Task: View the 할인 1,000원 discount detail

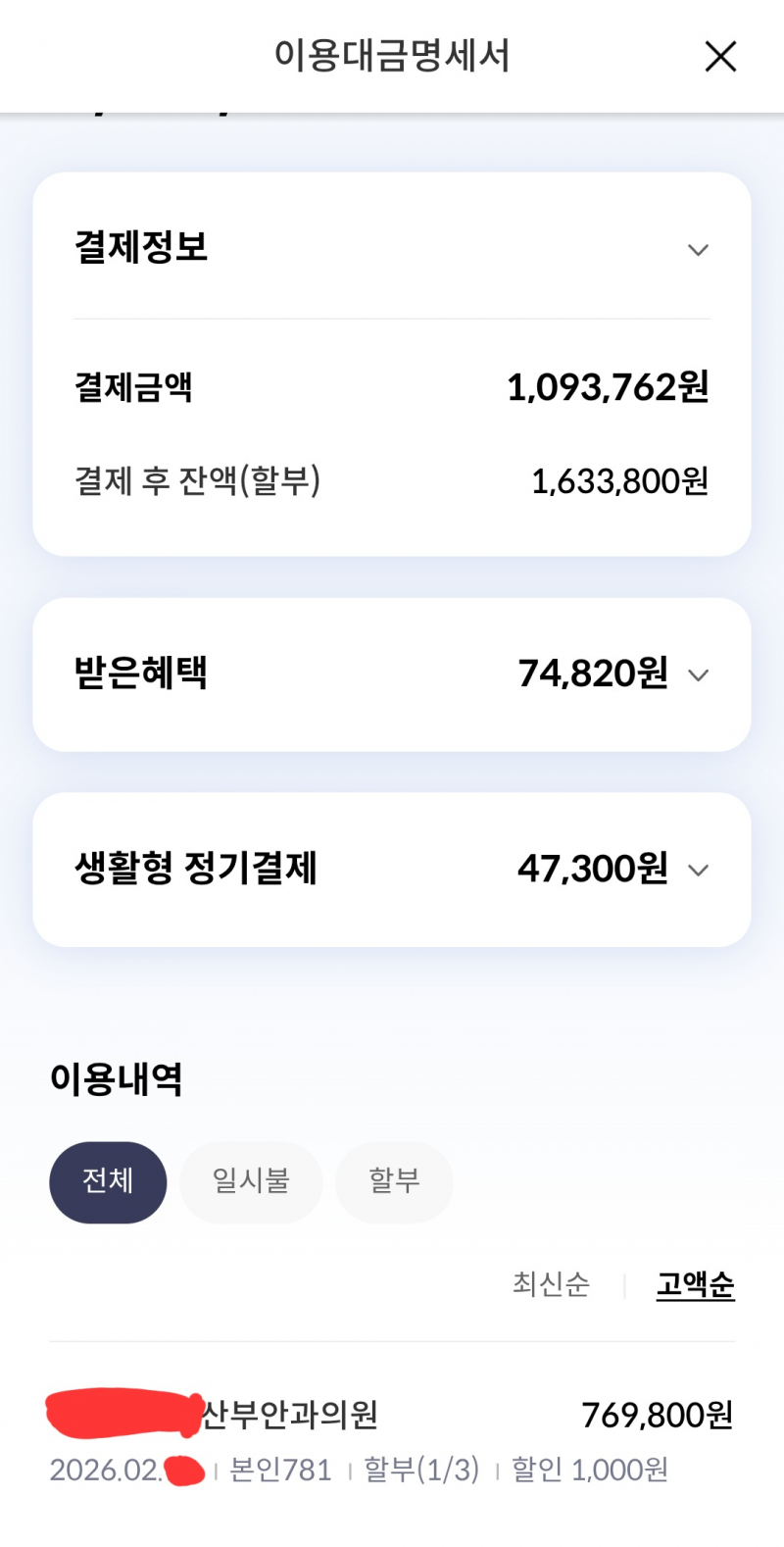Action: pos(586,1470)
